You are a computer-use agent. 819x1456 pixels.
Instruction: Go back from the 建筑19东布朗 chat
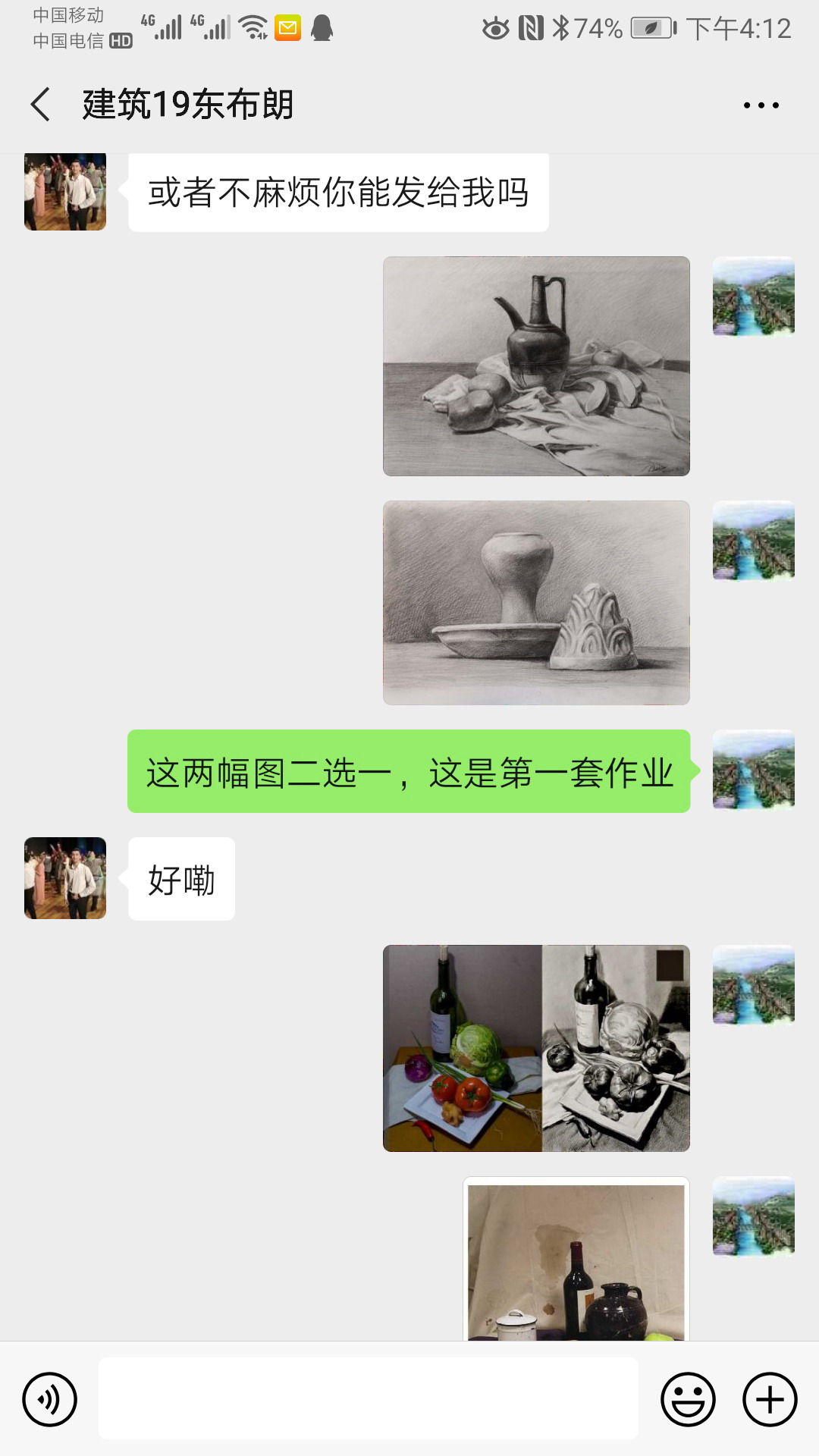41,105
